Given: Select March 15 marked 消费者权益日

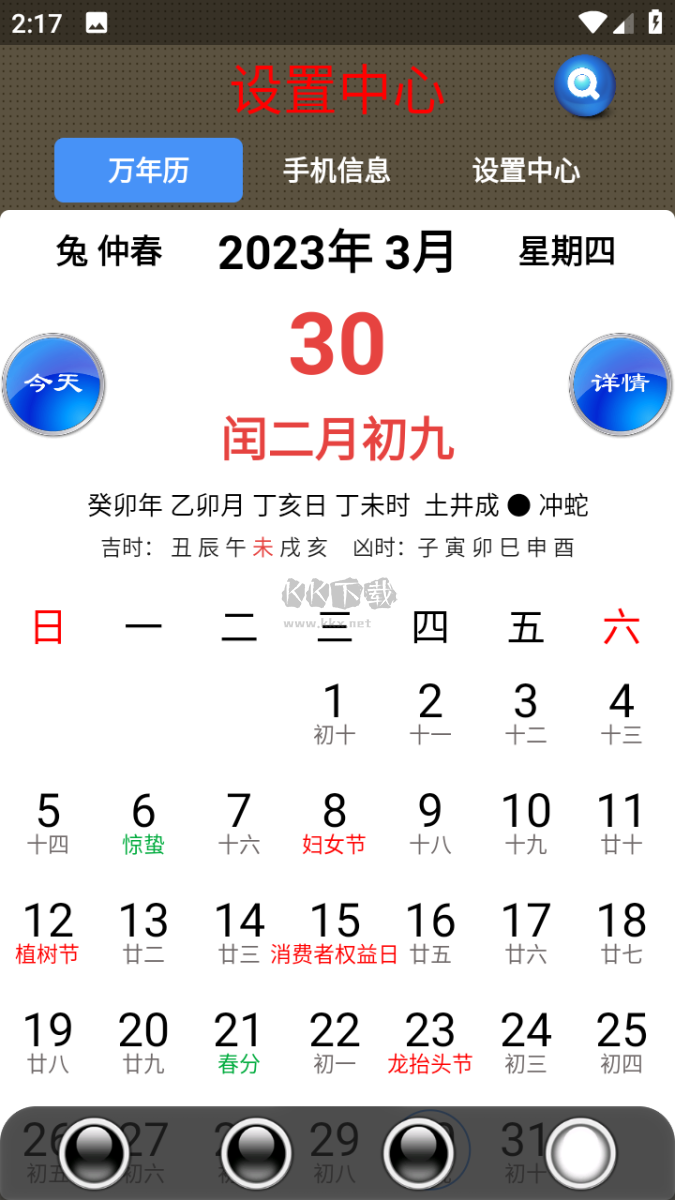Looking at the screenshot, I should click(334, 933).
